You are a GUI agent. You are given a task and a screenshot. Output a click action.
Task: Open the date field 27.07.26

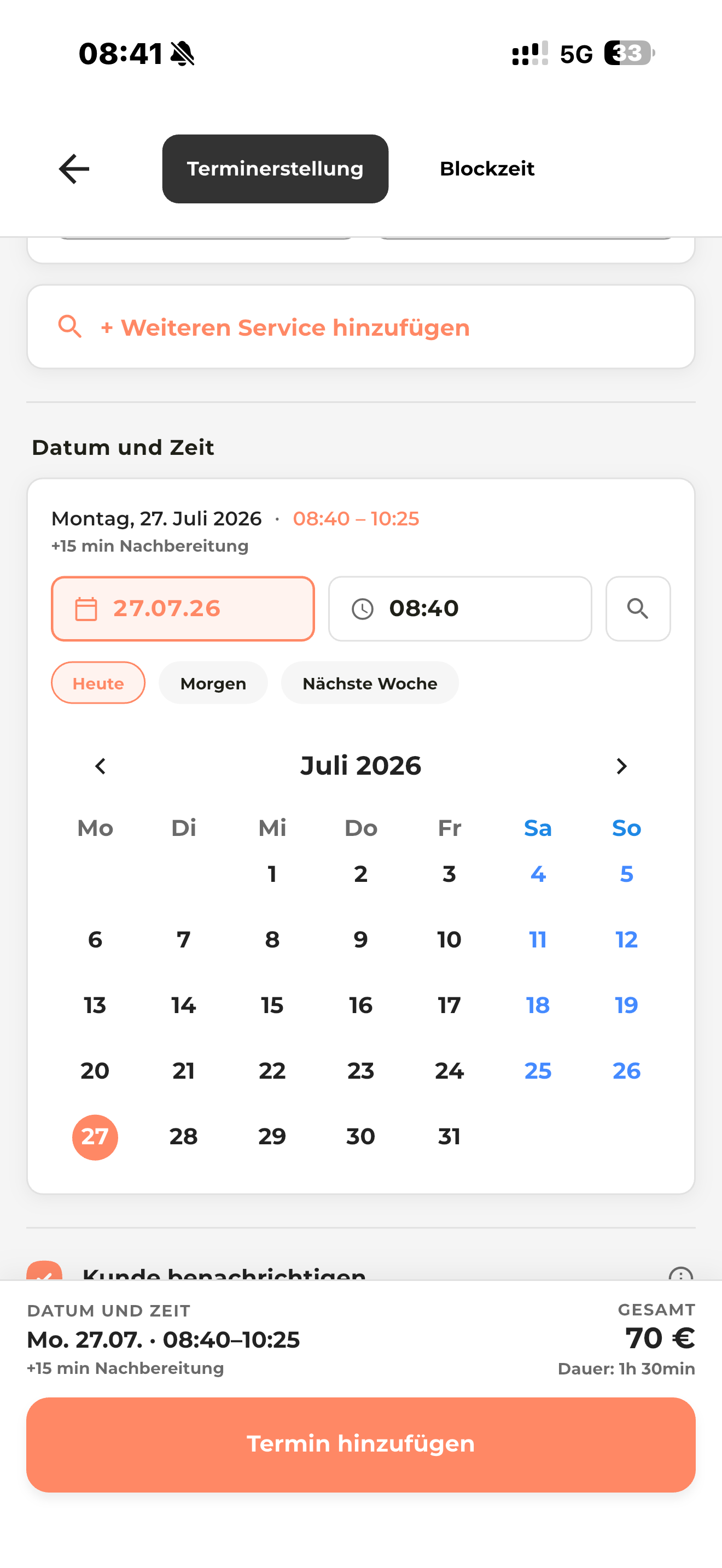point(183,609)
